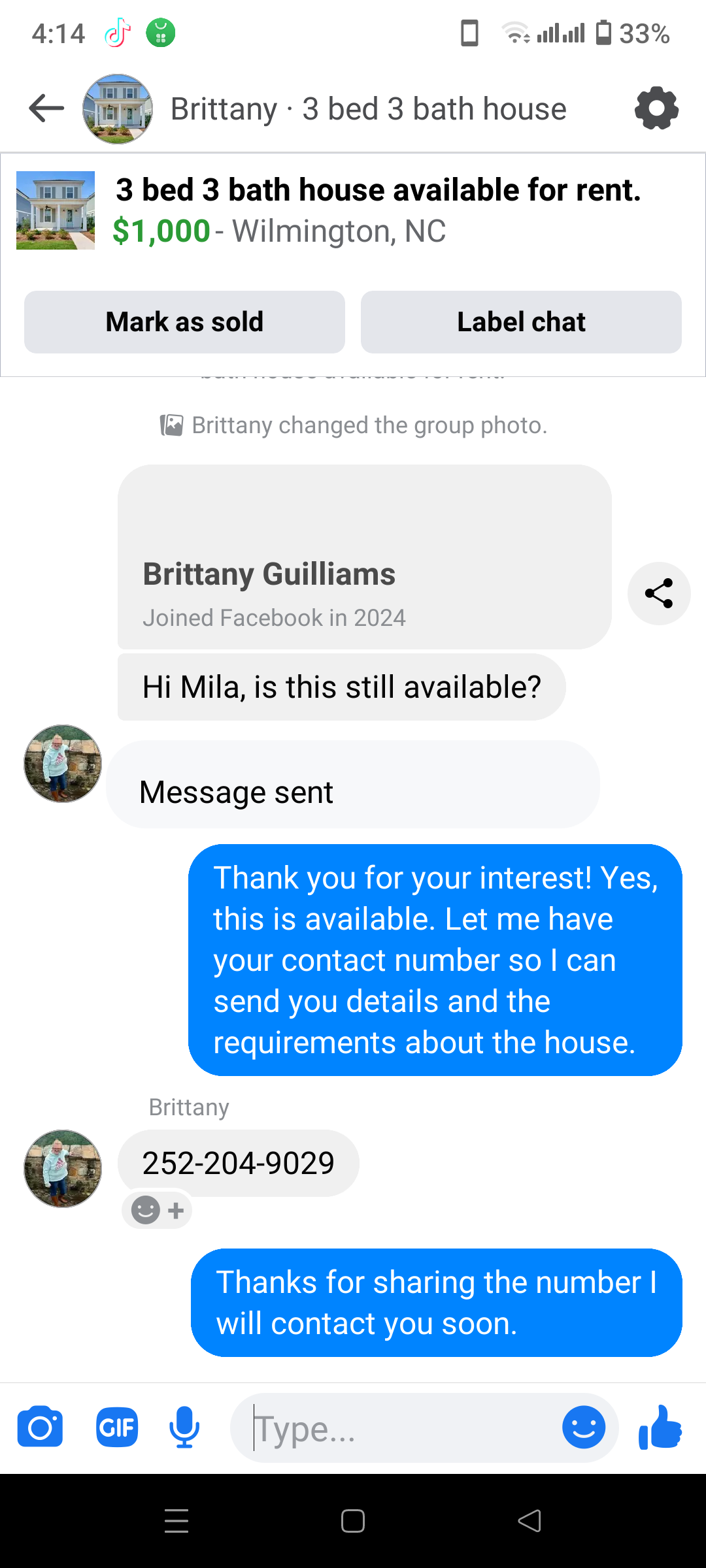Go back using the arrow beside Brittany

[x=46, y=108]
